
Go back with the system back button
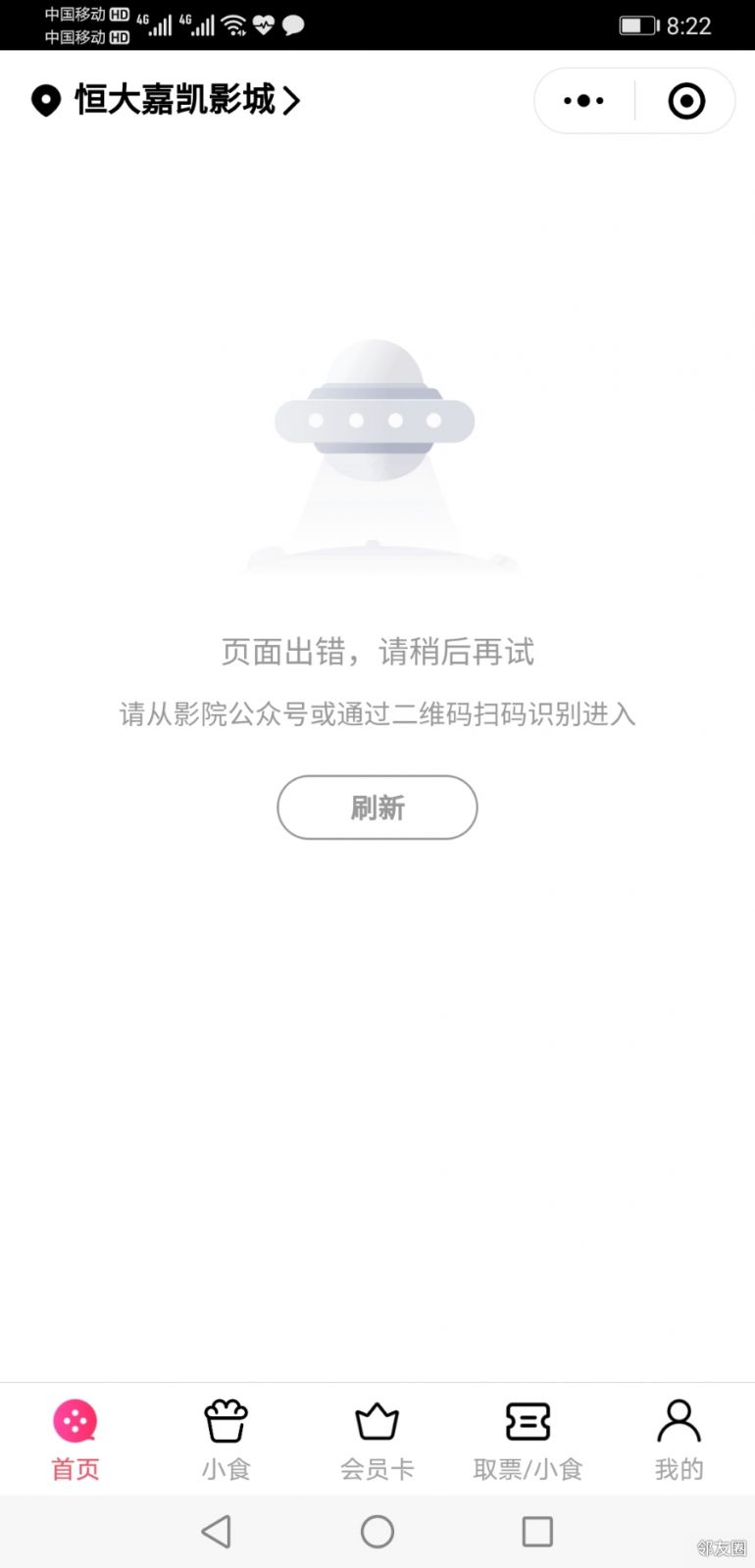(217, 1531)
